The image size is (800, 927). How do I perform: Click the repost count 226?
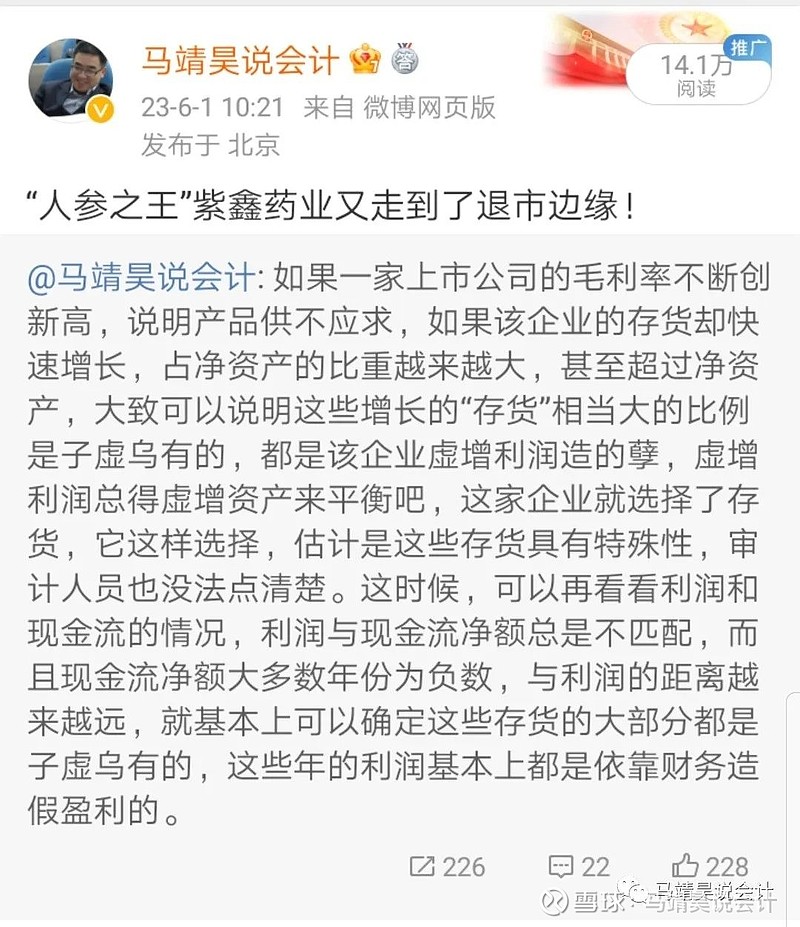pos(465,868)
